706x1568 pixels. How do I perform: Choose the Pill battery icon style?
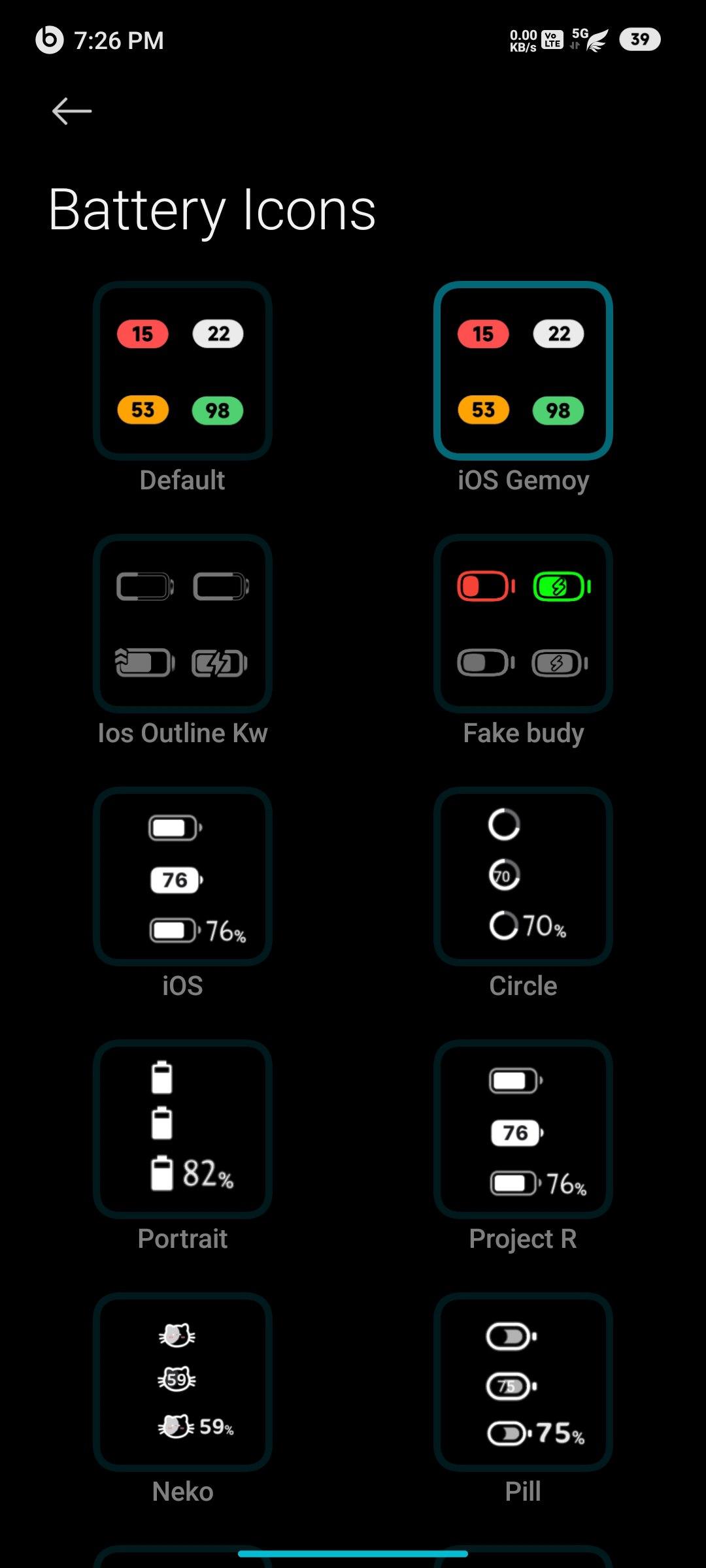point(523,1382)
